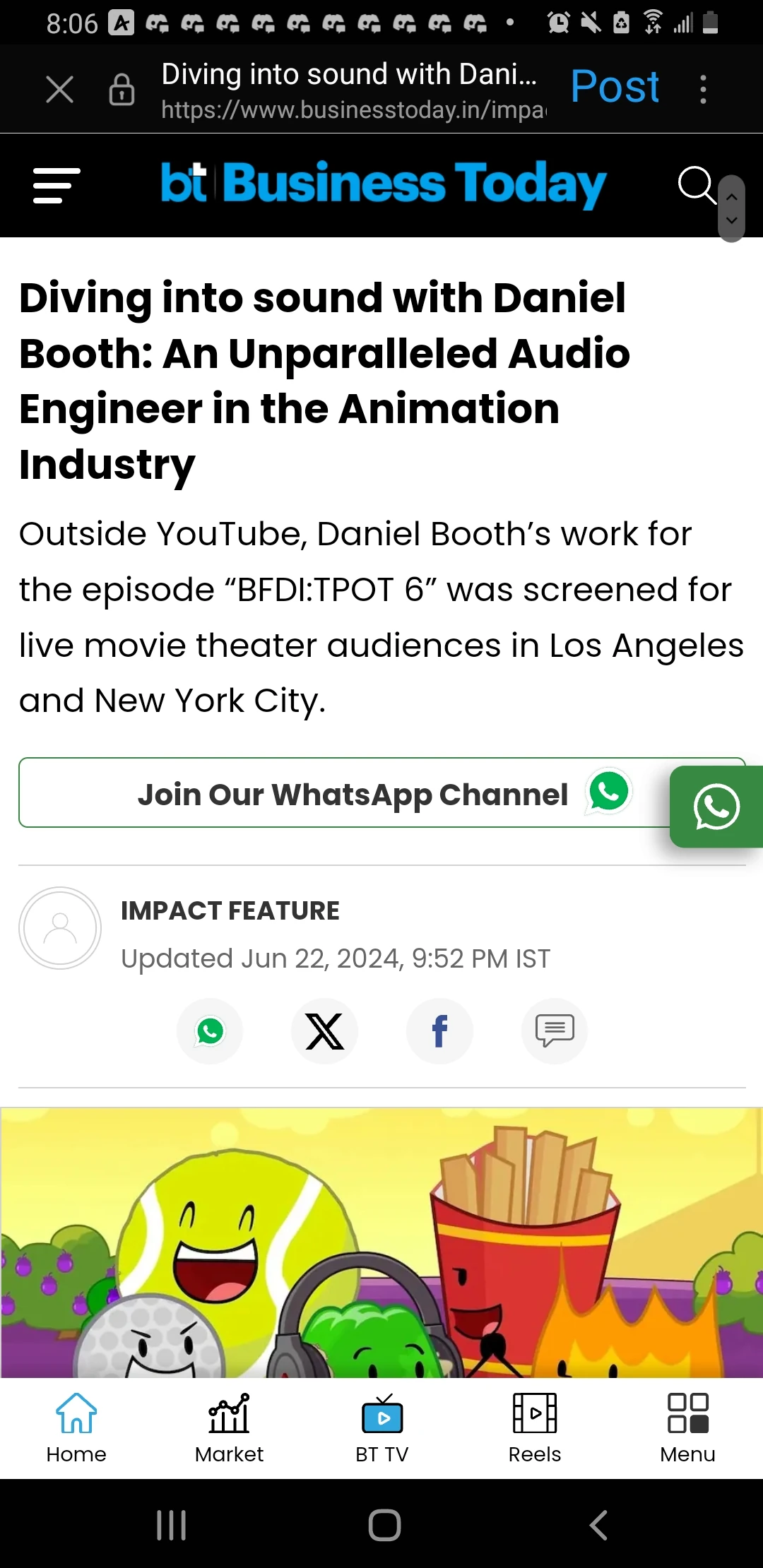Open the comments icon
Image resolution: width=763 pixels, height=1568 pixels.
pos(555,1031)
